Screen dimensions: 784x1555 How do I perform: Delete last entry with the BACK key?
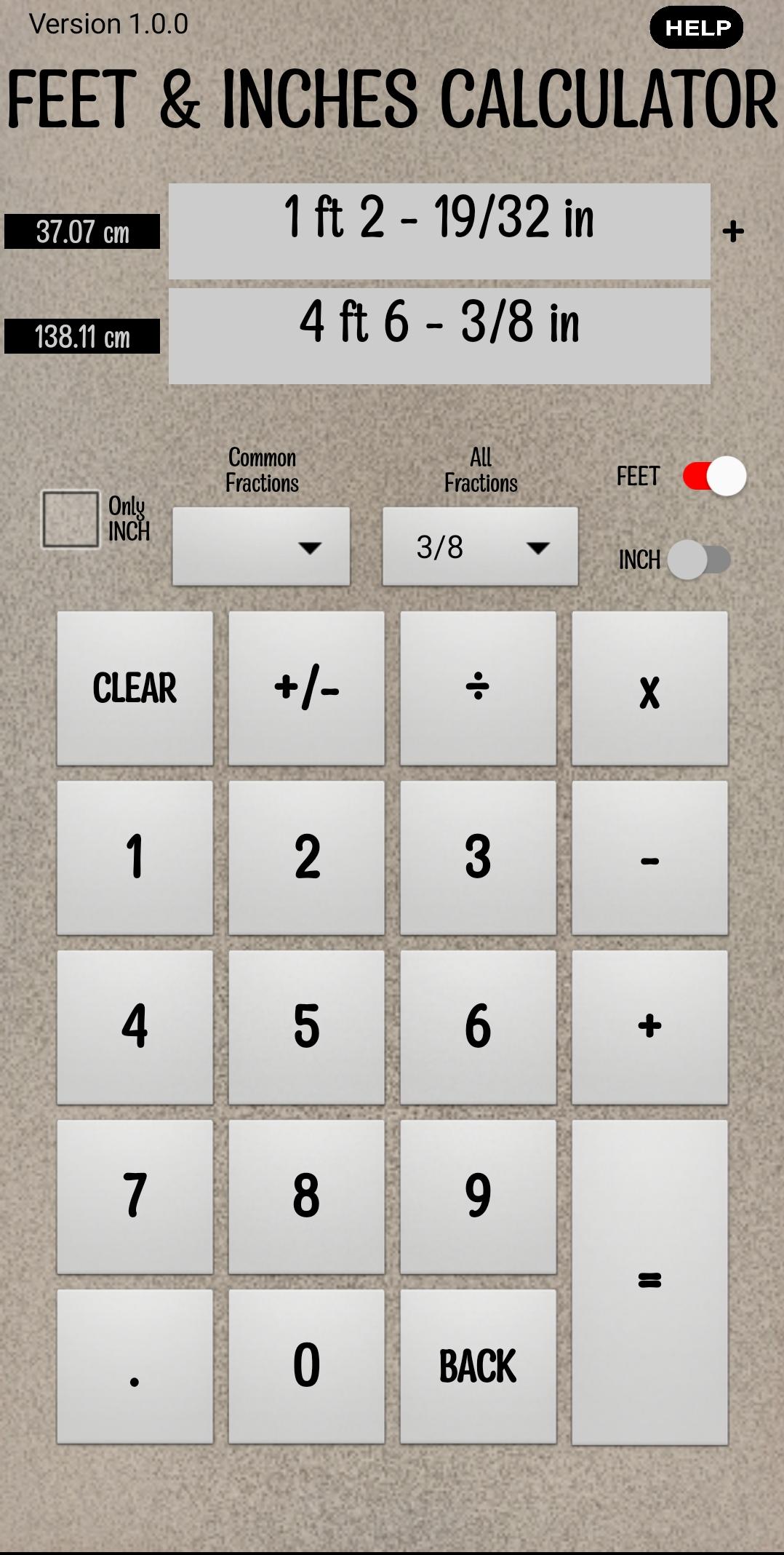pos(478,1367)
